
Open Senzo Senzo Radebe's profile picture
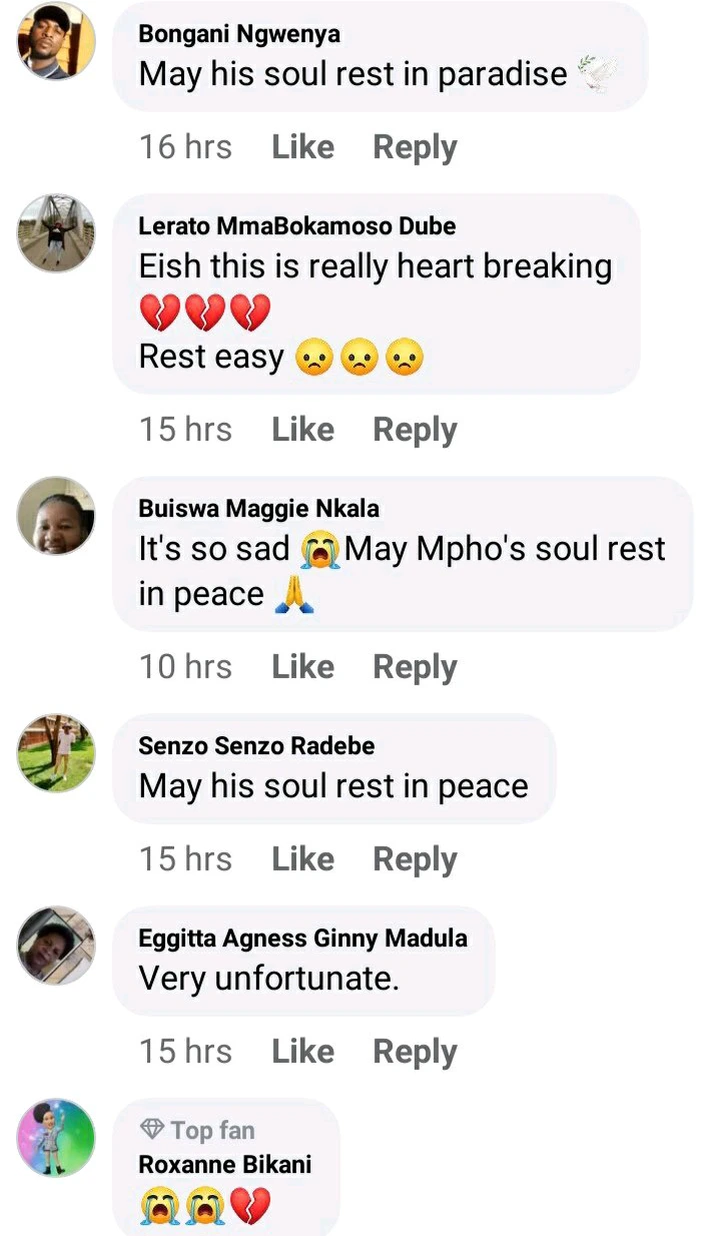pyautogui.click(x=57, y=753)
